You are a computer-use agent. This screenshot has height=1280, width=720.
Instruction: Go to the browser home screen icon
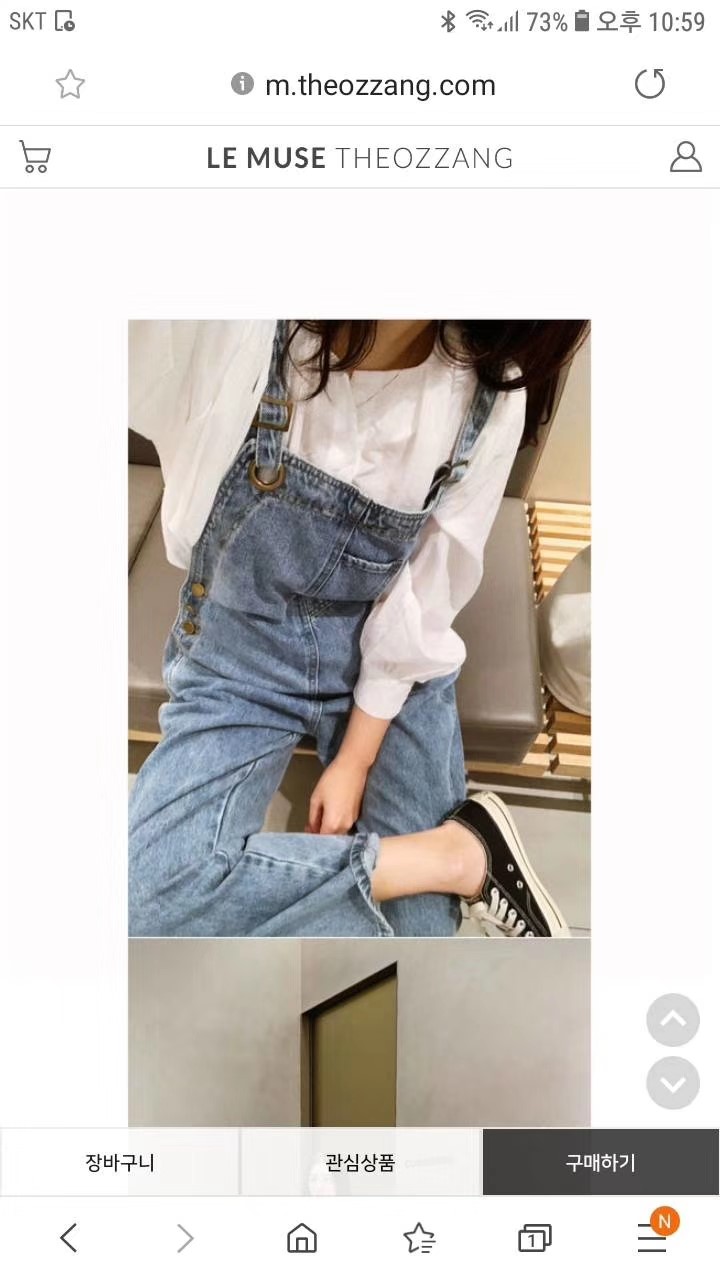(301, 1237)
